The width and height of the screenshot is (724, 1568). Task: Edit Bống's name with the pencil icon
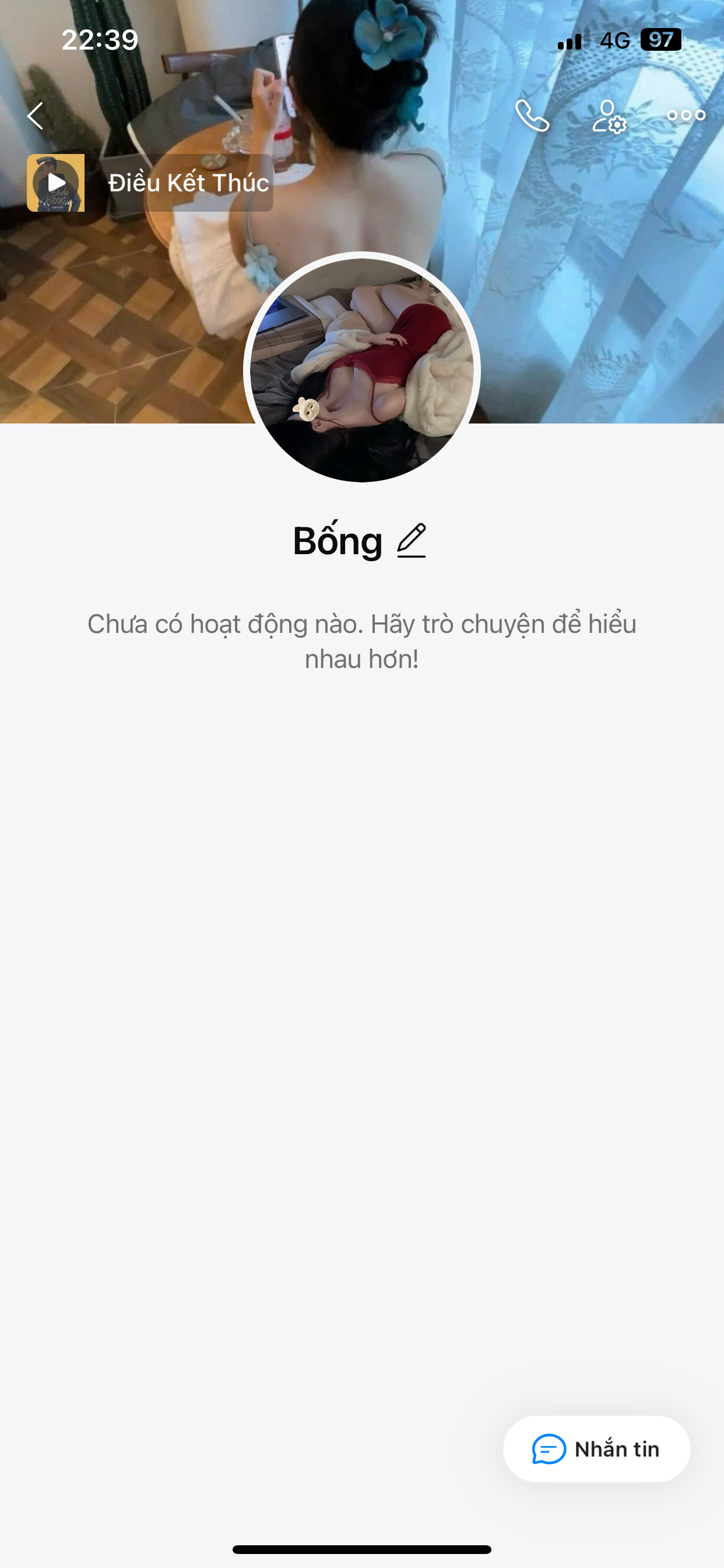click(412, 541)
